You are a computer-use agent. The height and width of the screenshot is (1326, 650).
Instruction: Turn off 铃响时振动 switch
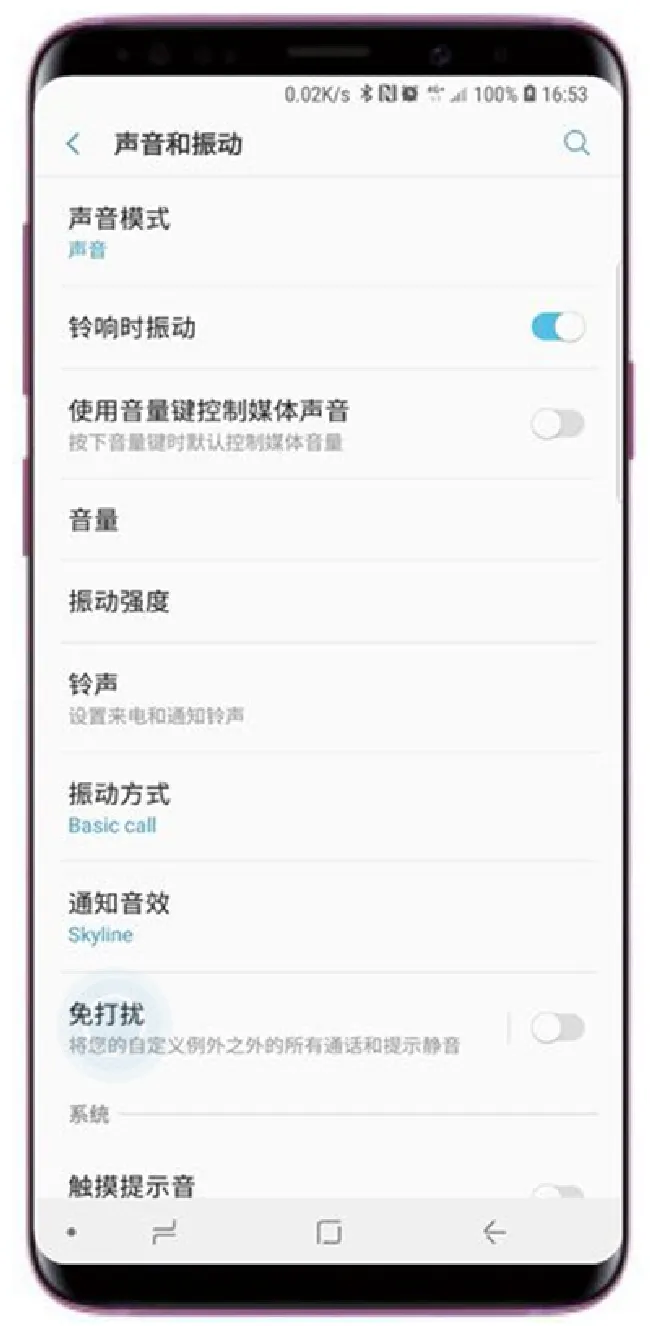pyautogui.click(x=558, y=327)
